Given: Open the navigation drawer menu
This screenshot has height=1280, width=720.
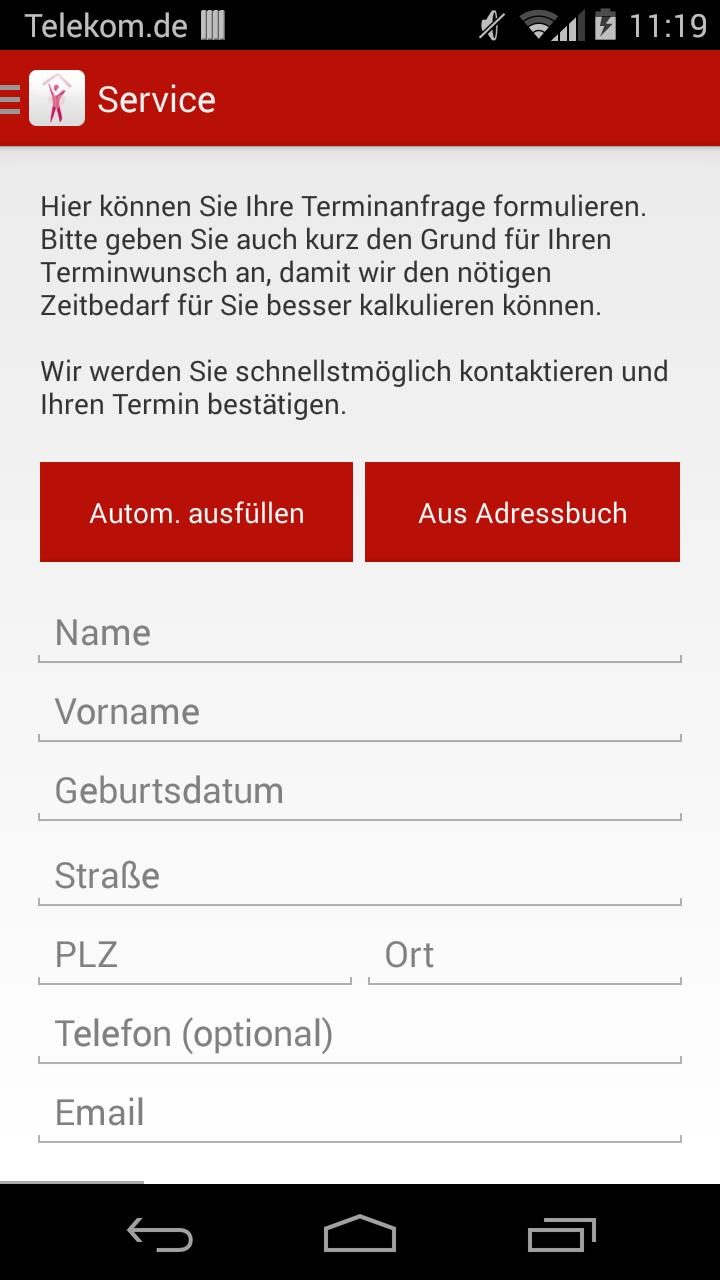Looking at the screenshot, I should (8, 98).
